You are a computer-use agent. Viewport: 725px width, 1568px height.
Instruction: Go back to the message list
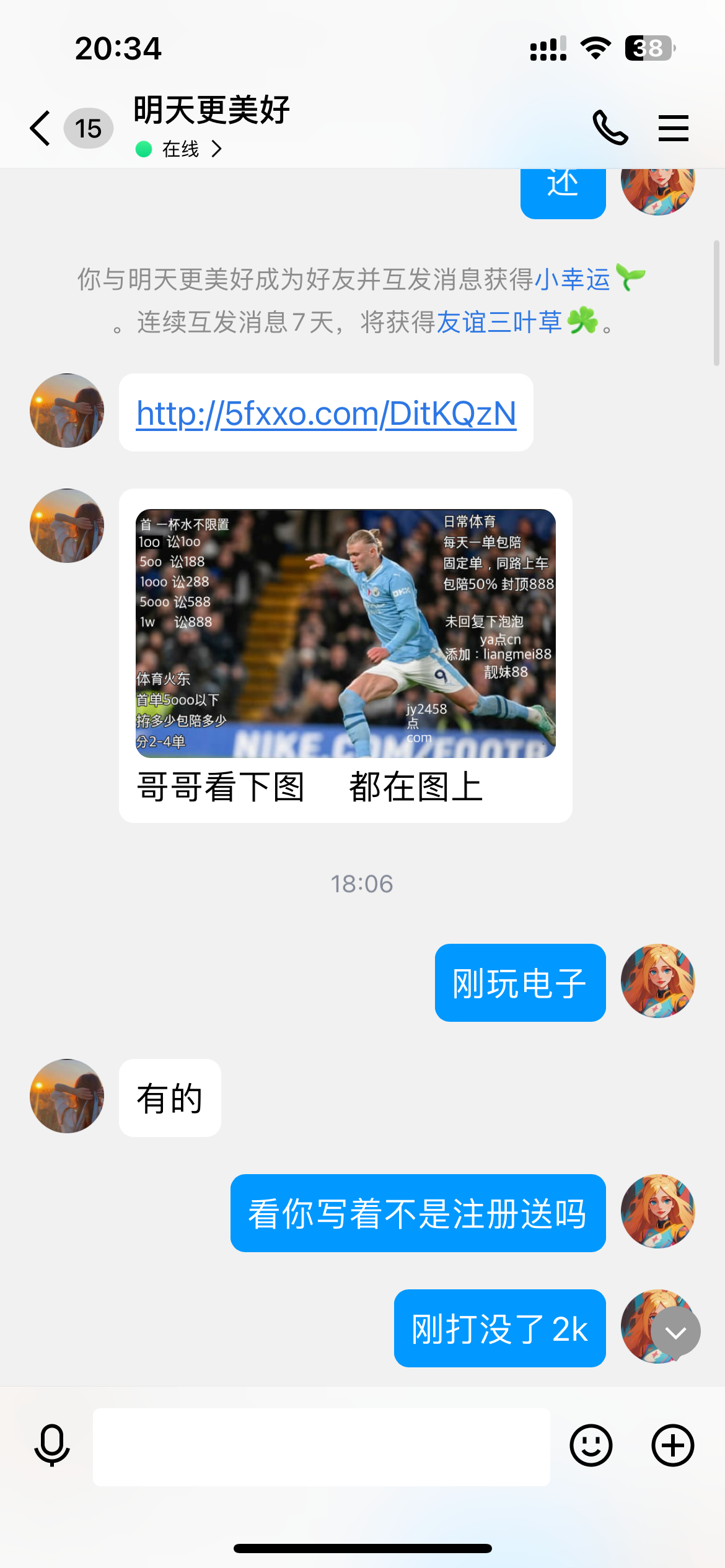(x=41, y=128)
